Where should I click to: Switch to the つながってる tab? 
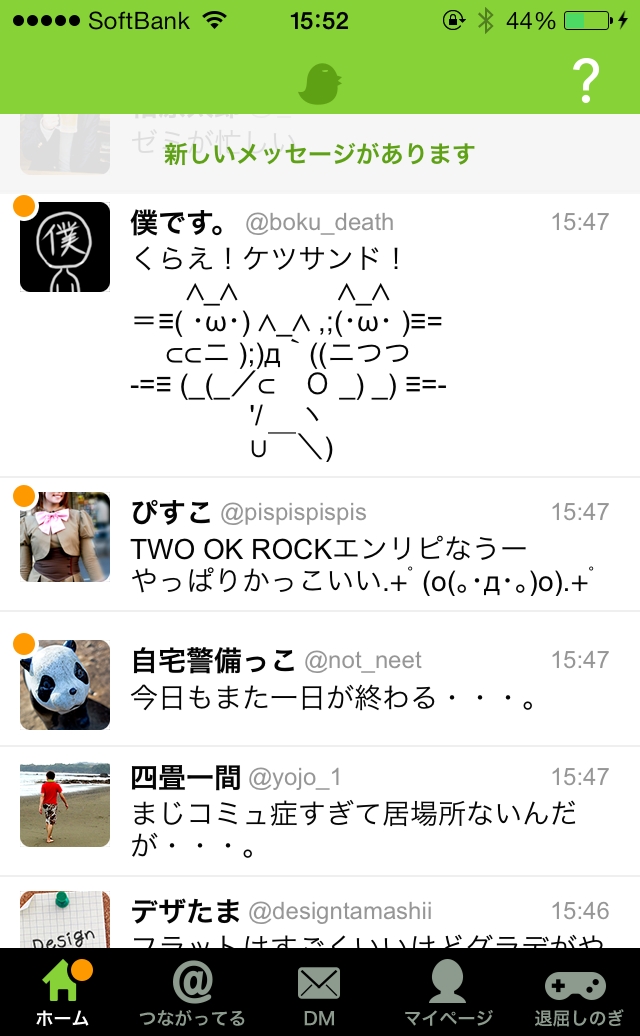(x=192, y=992)
